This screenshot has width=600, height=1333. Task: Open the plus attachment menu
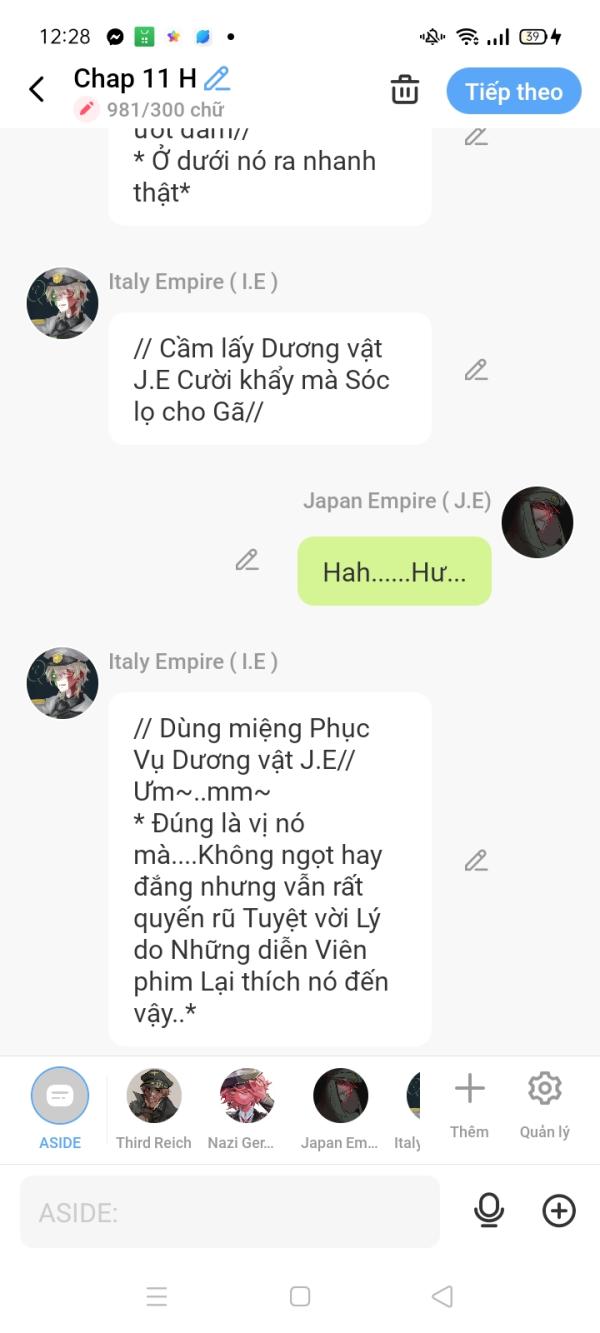pos(558,1211)
